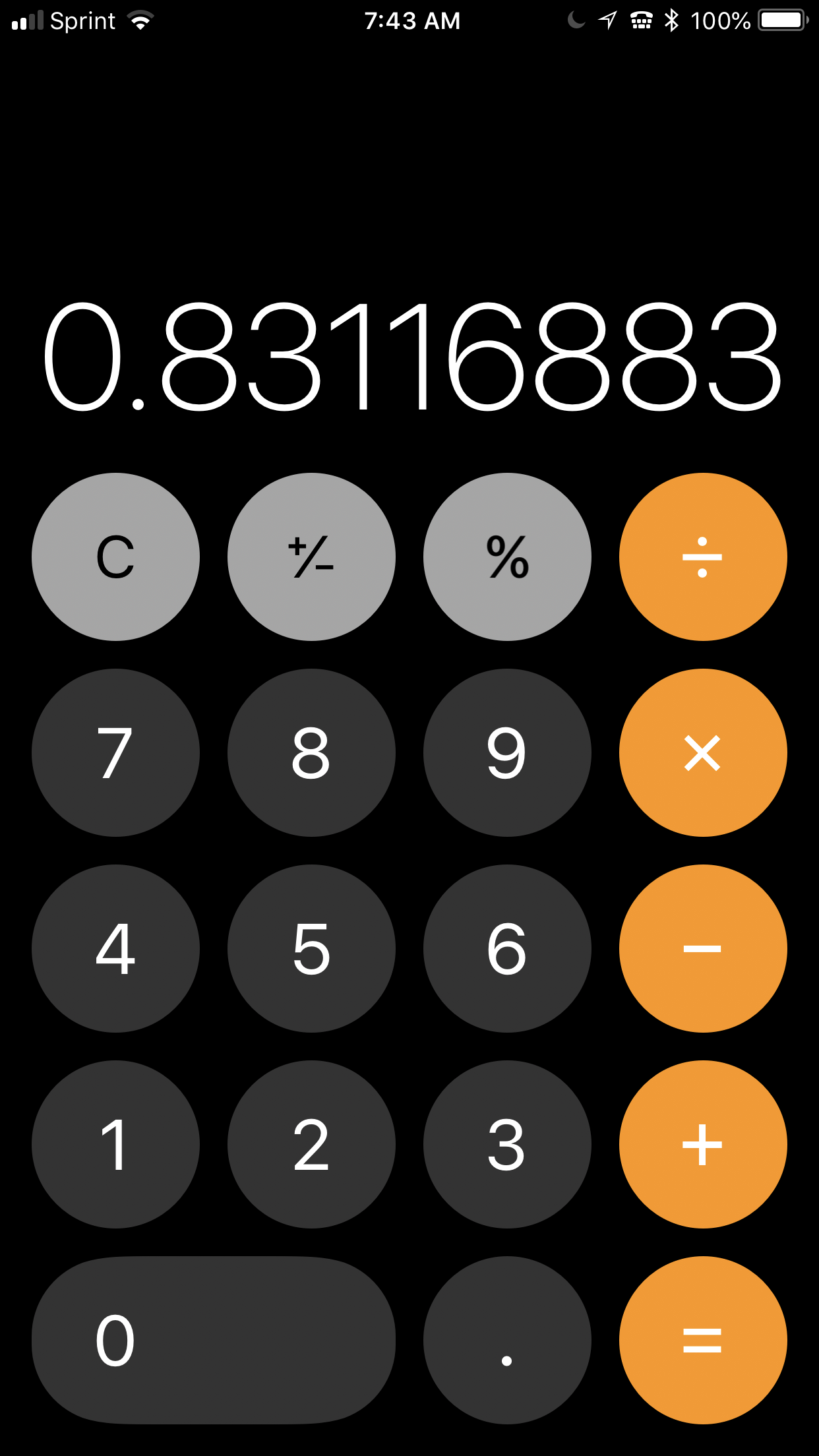Clear the display with the C key
The height and width of the screenshot is (1456, 819).
point(115,557)
